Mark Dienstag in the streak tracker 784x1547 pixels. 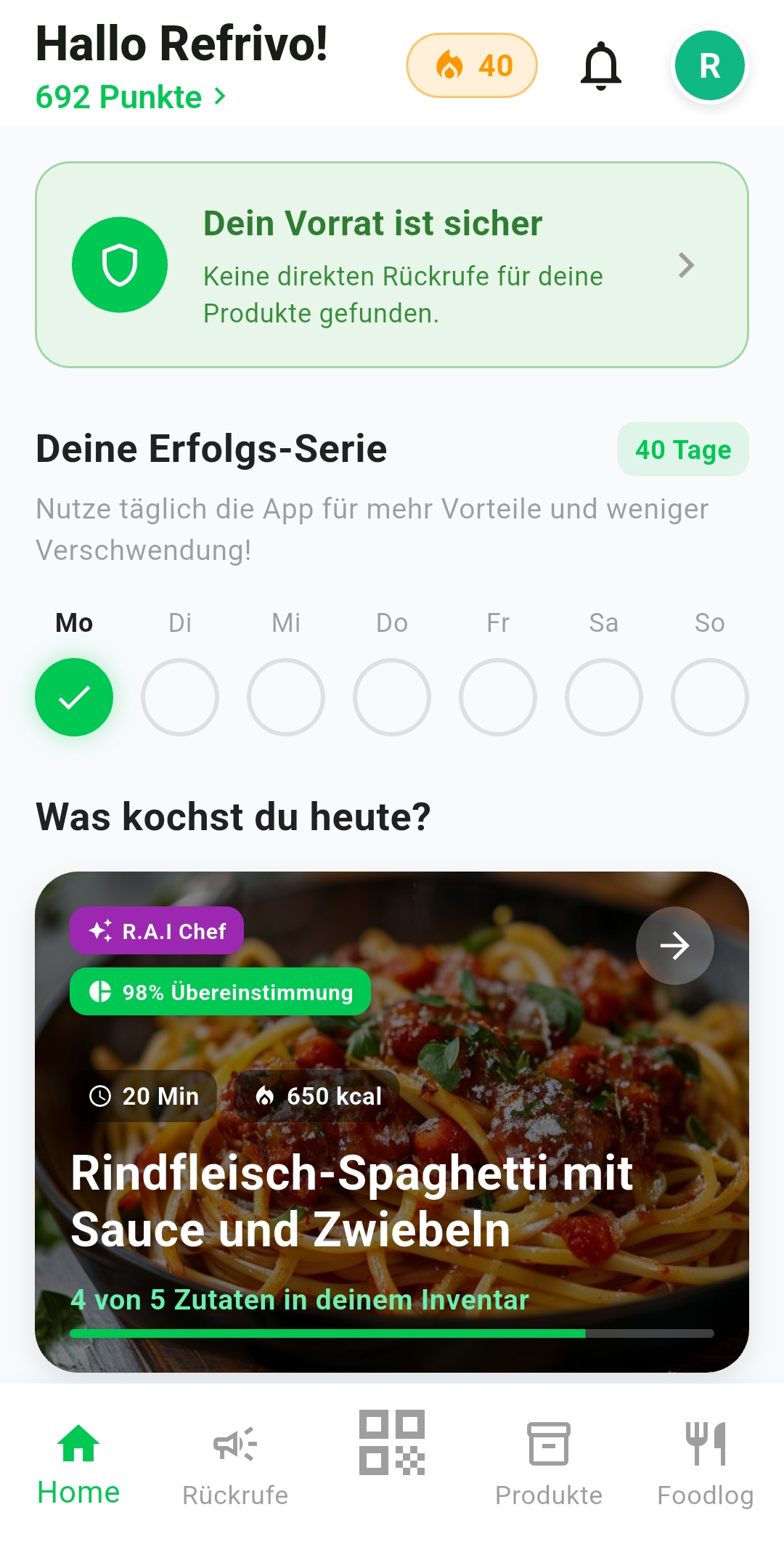tap(179, 697)
